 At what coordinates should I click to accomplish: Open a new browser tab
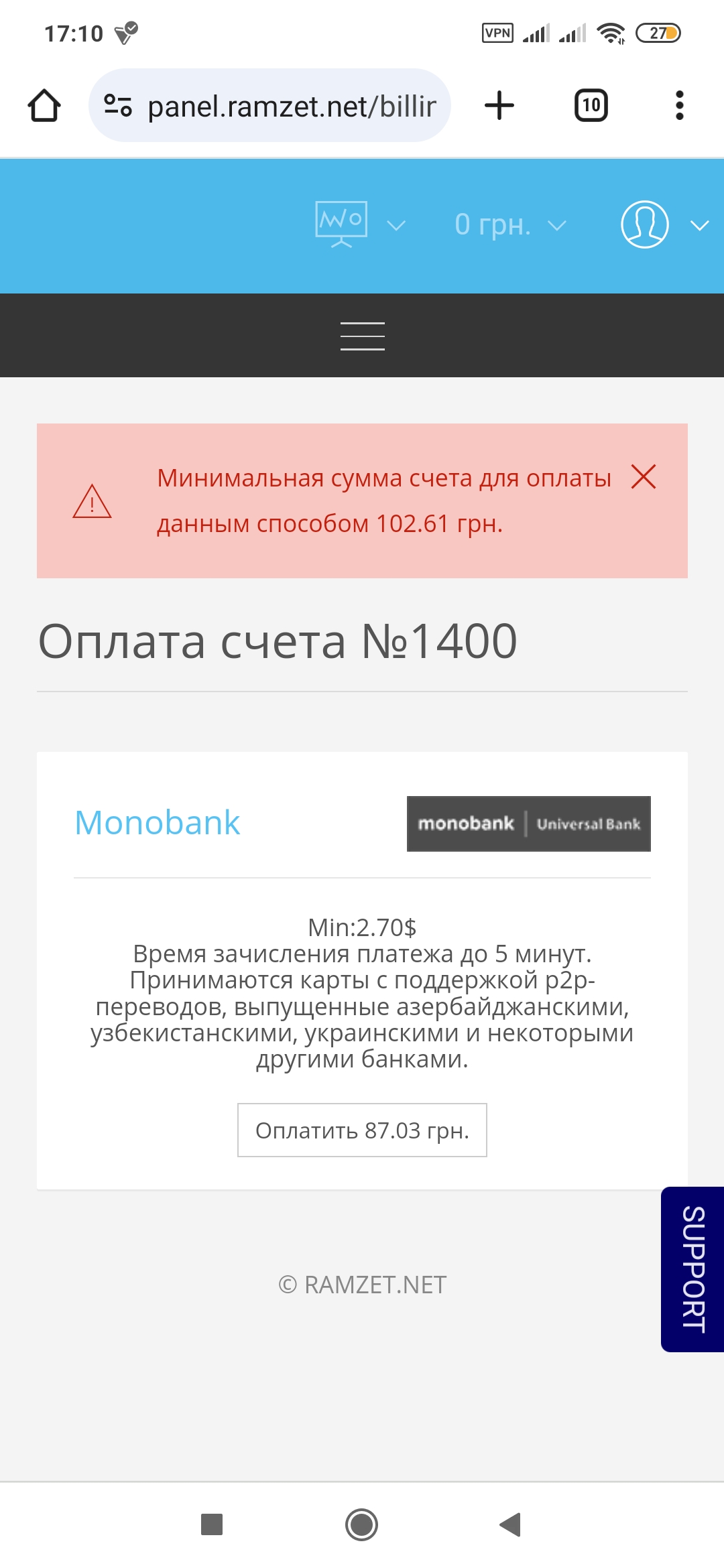[x=499, y=106]
